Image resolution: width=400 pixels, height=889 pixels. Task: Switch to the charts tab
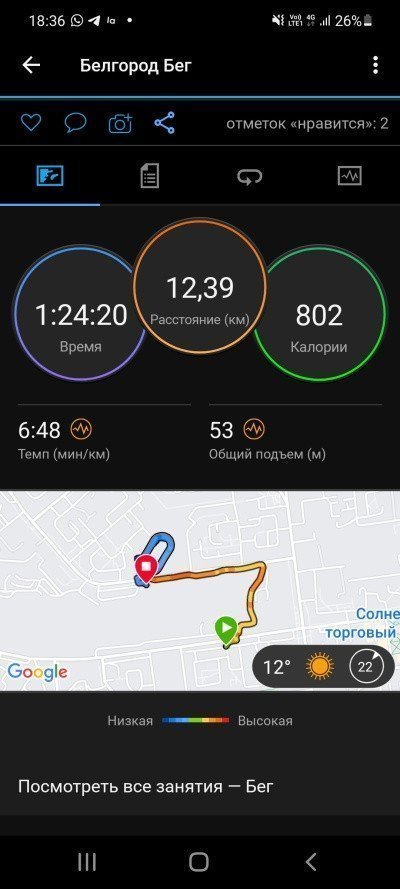350,176
